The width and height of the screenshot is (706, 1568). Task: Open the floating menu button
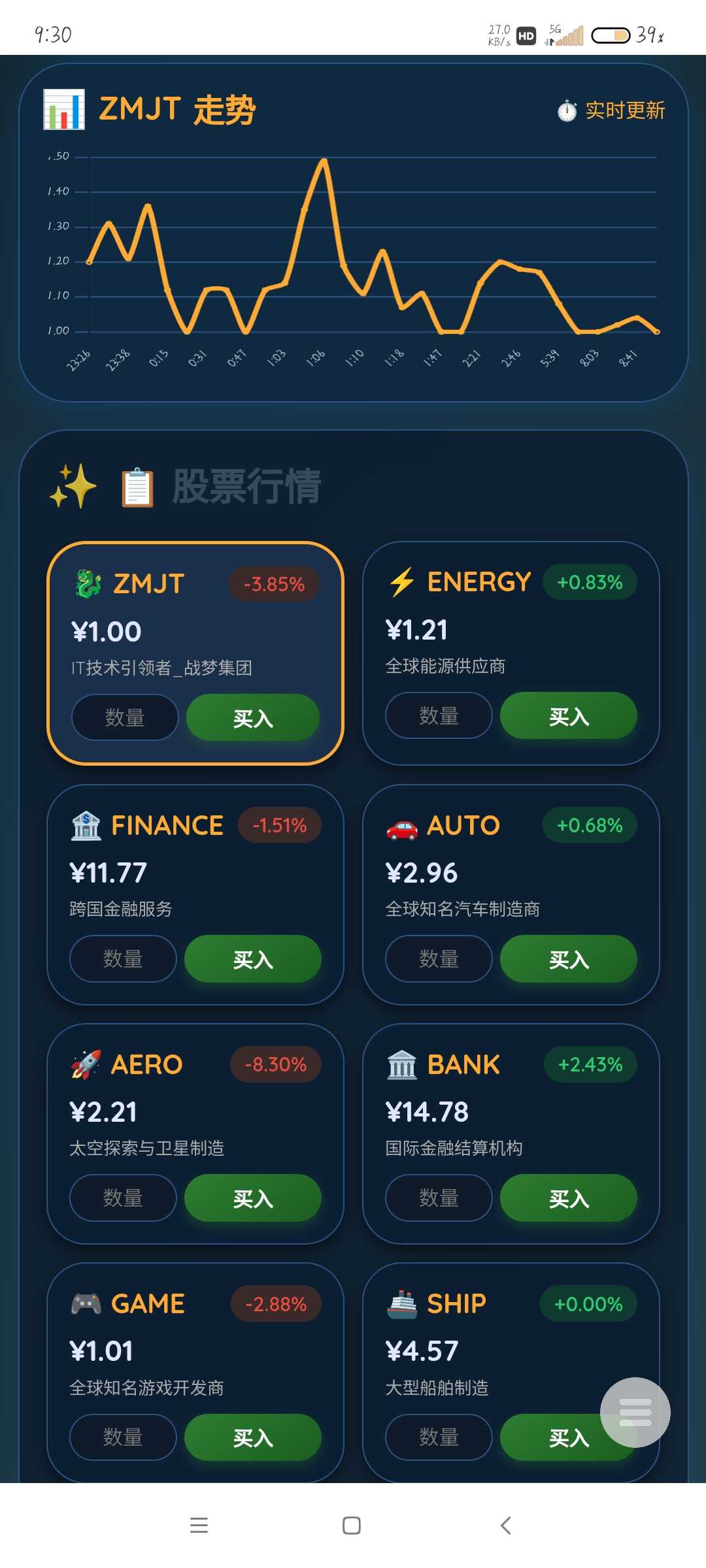(635, 1413)
